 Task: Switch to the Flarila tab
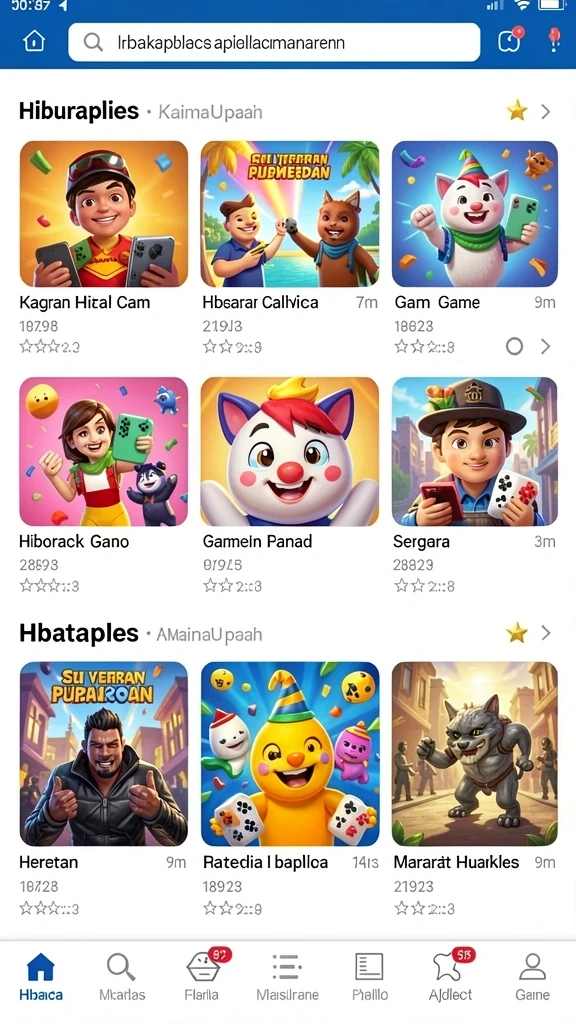pos(204,977)
